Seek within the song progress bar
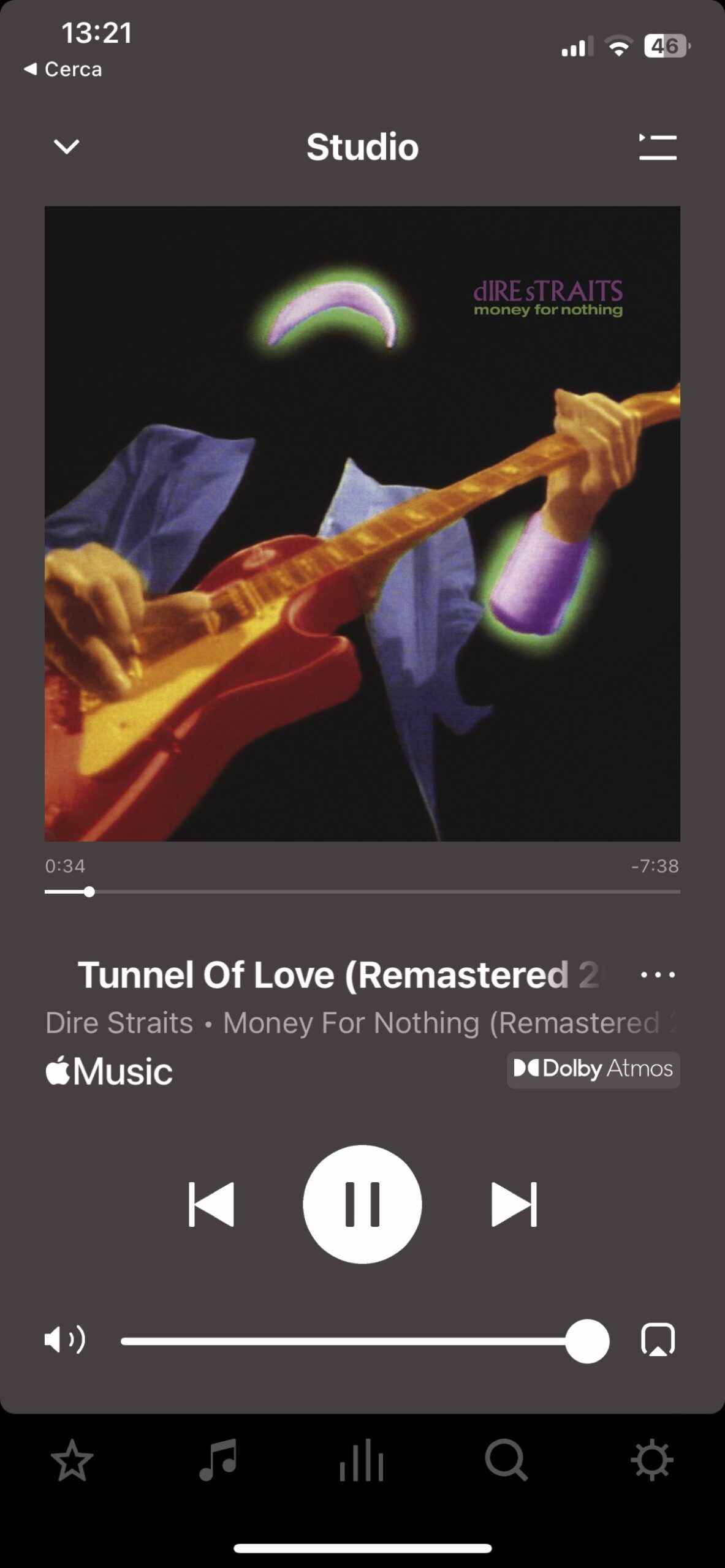The width and height of the screenshot is (725, 1568). (x=362, y=892)
